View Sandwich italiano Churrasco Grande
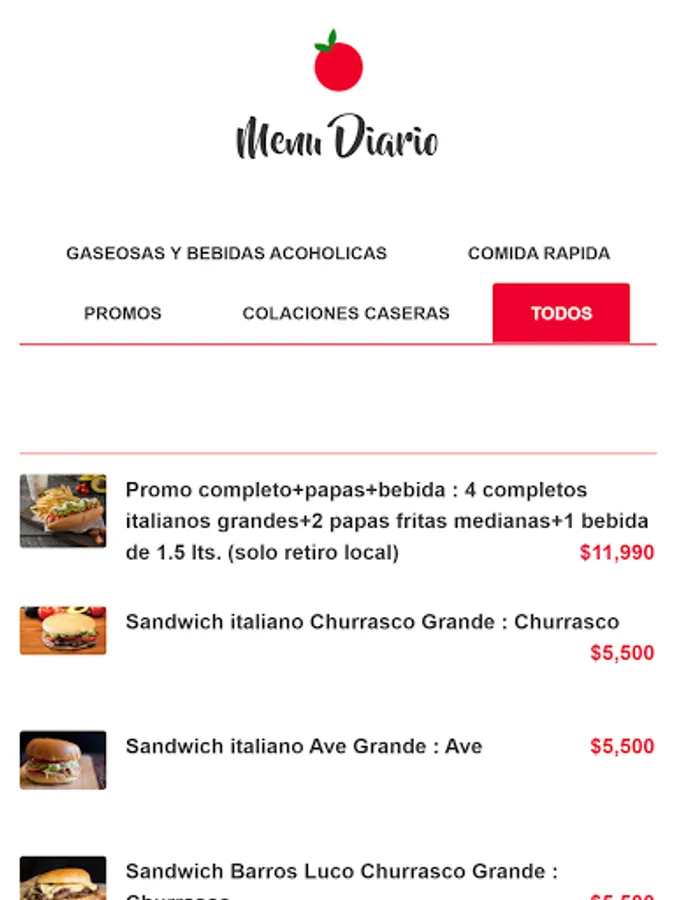The height and width of the screenshot is (900, 675). tap(372, 622)
